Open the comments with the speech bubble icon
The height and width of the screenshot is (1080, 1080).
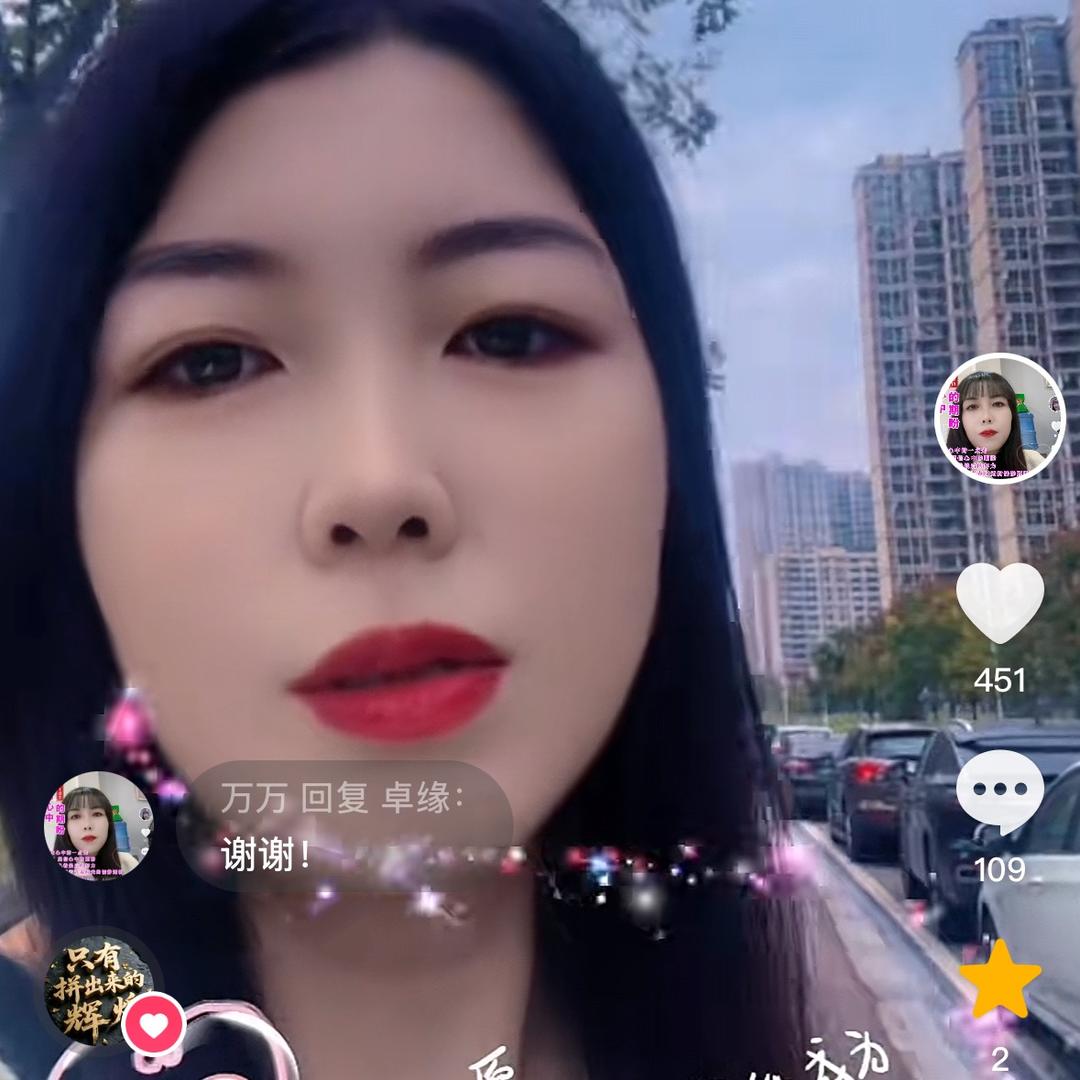pos(999,792)
